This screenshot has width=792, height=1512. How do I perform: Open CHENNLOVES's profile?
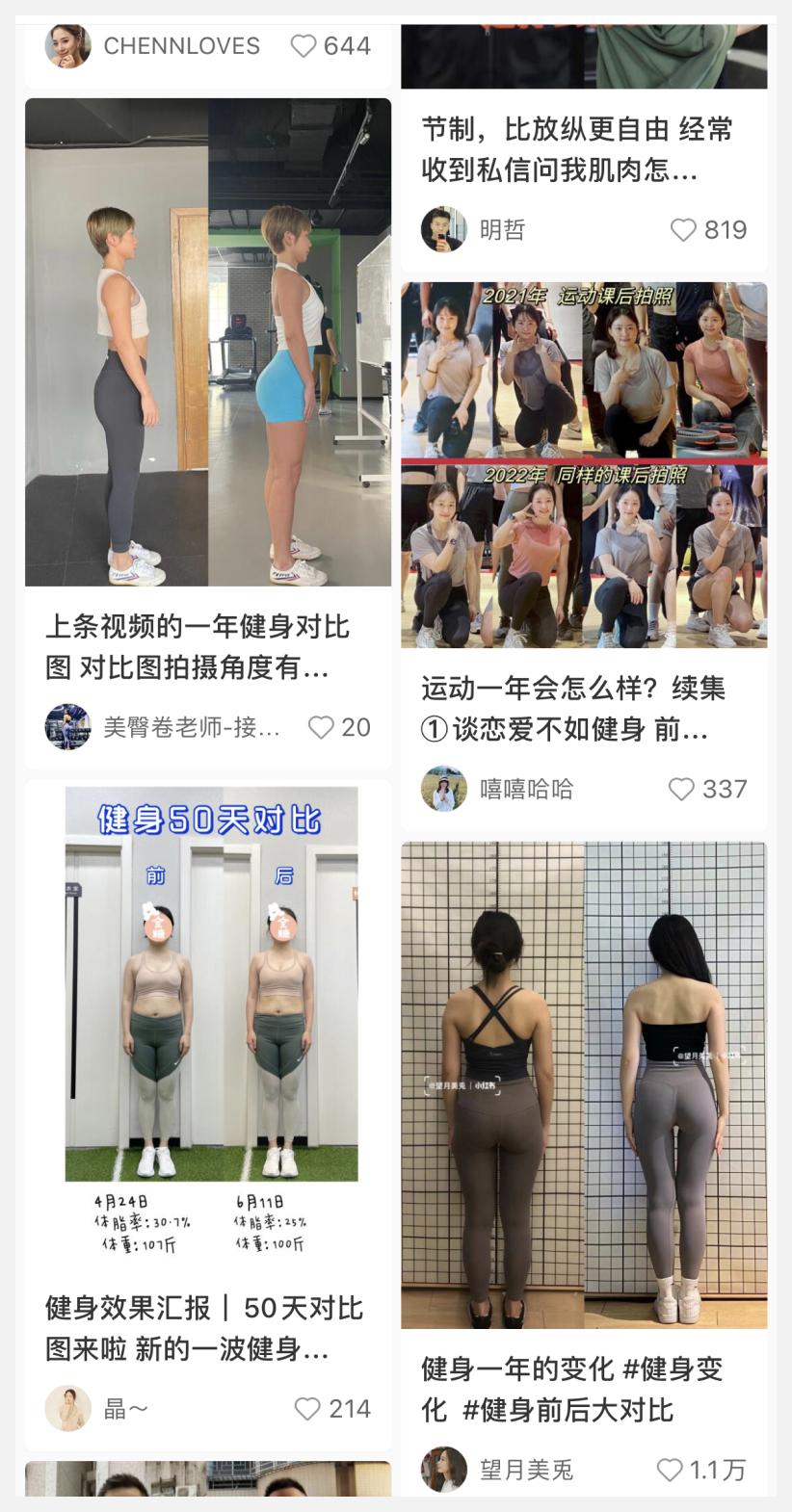tap(68, 45)
